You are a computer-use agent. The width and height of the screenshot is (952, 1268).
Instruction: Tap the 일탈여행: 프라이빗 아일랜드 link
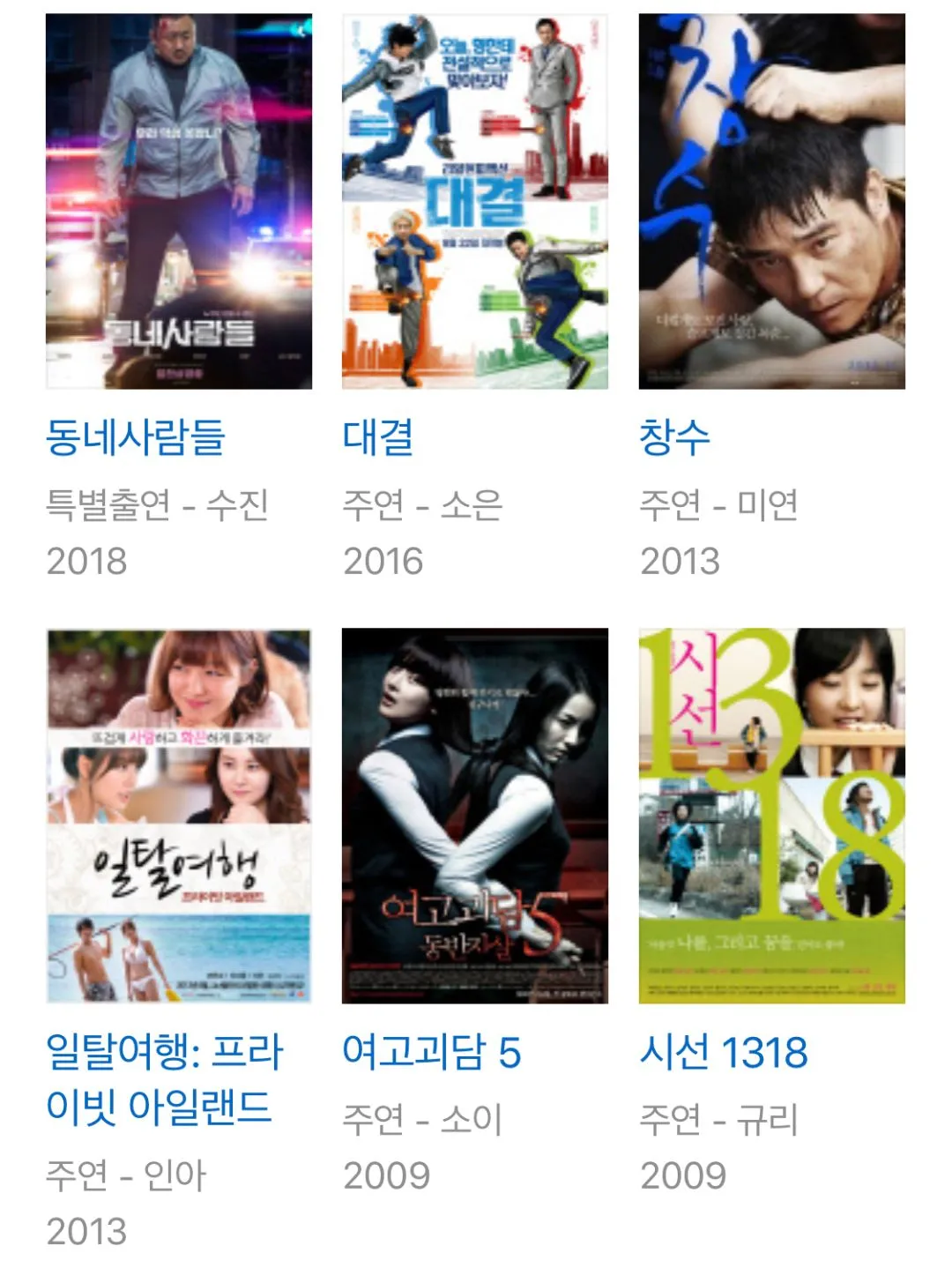click(x=164, y=1078)
